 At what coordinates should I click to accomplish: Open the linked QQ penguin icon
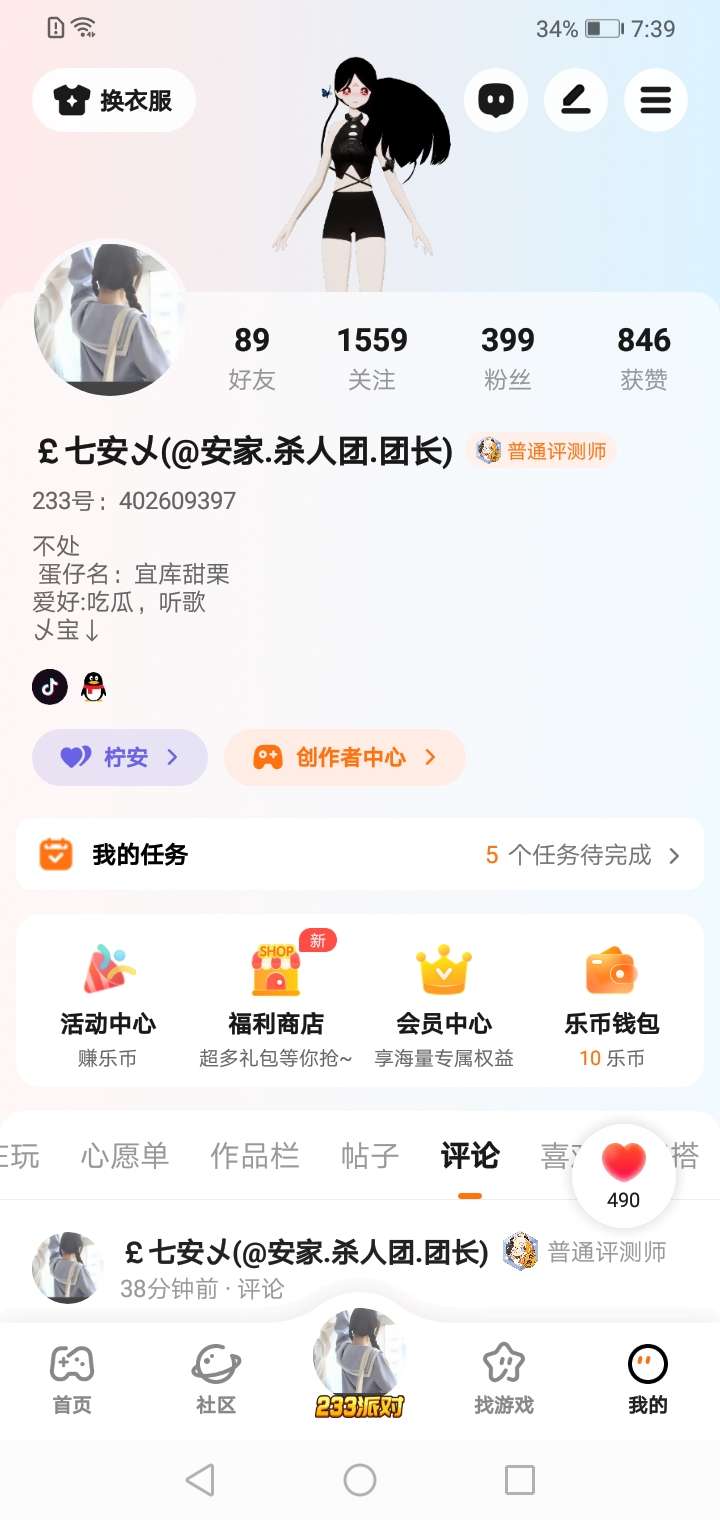pyautogui.click(x=94, y=687)
